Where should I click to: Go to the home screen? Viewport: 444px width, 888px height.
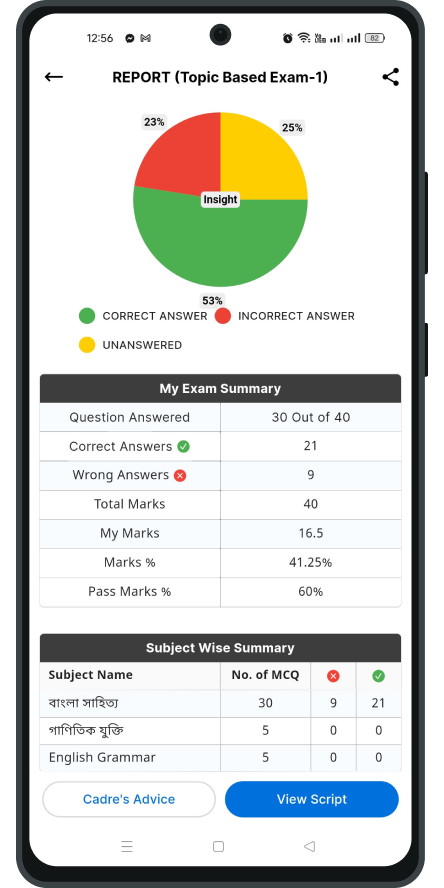(x=218, y=846)
